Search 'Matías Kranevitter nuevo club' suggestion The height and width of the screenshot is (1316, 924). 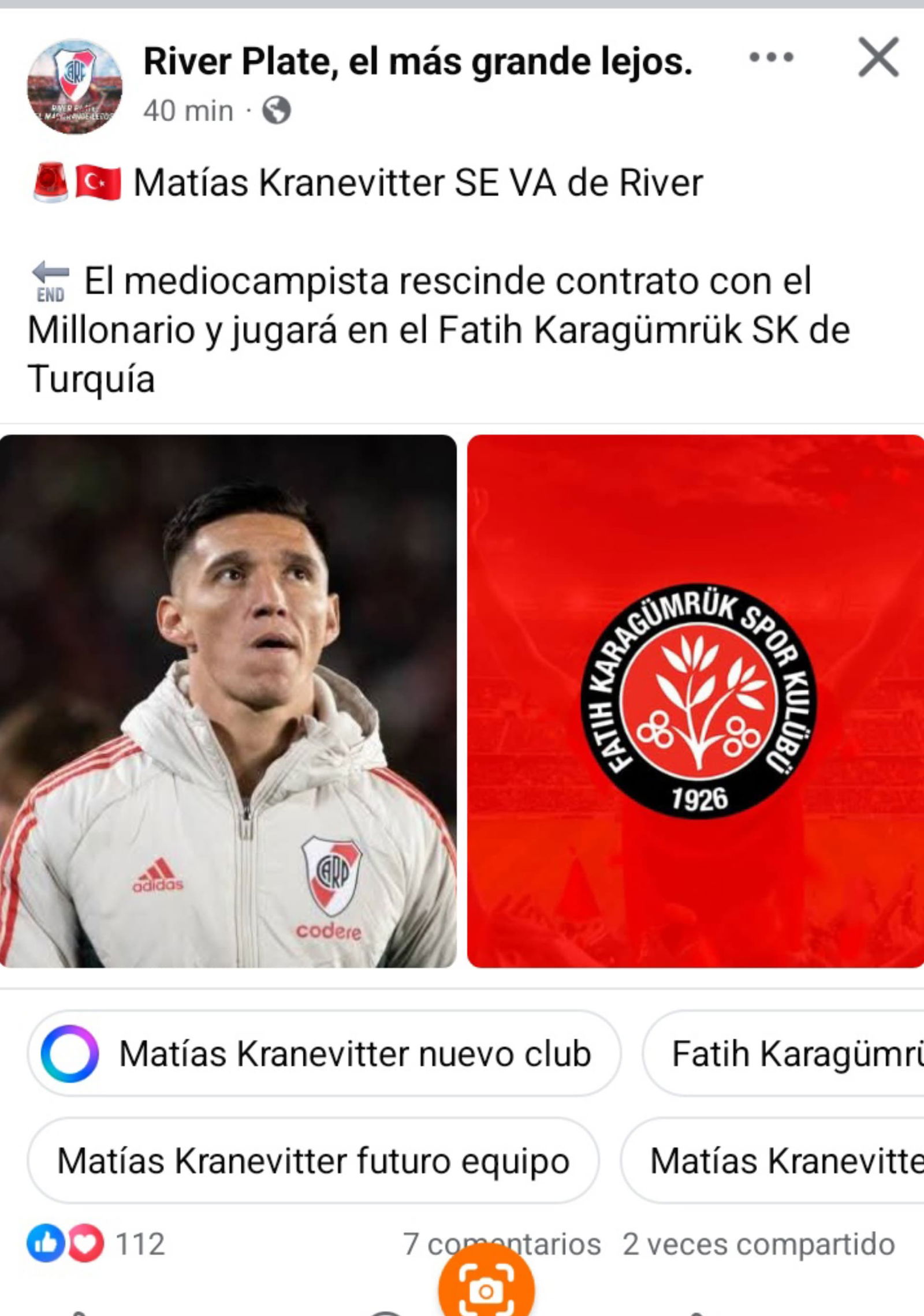(x=324, y=1053)
